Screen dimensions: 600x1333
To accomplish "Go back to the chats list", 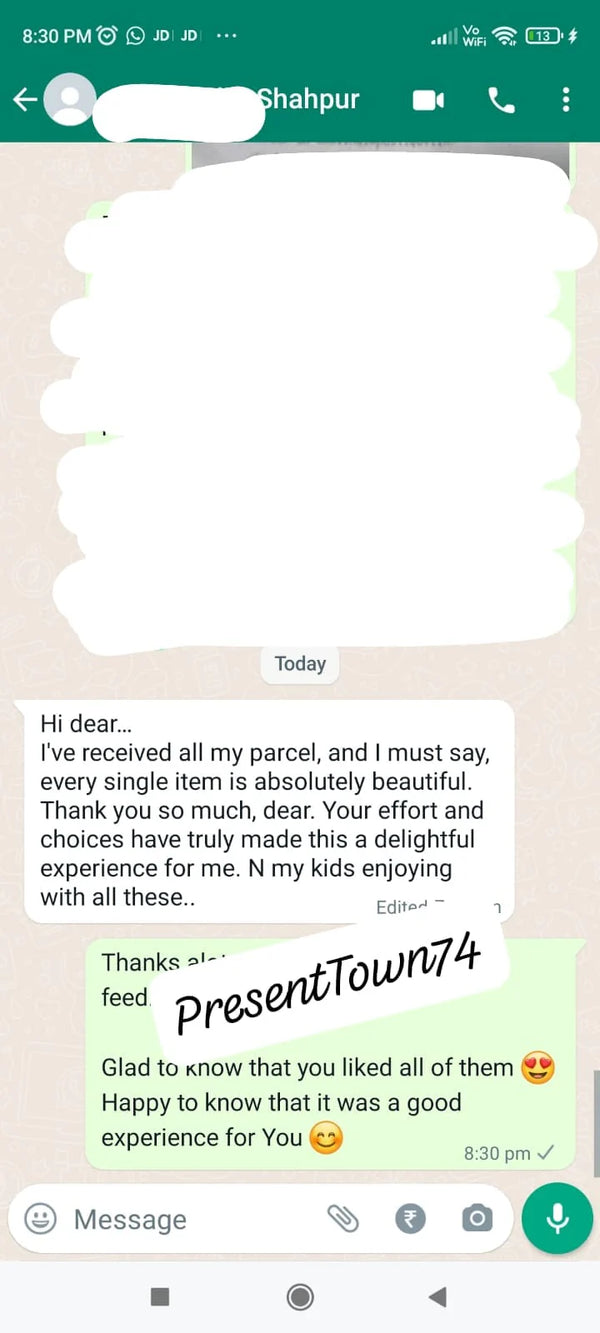I will point(24,99).
